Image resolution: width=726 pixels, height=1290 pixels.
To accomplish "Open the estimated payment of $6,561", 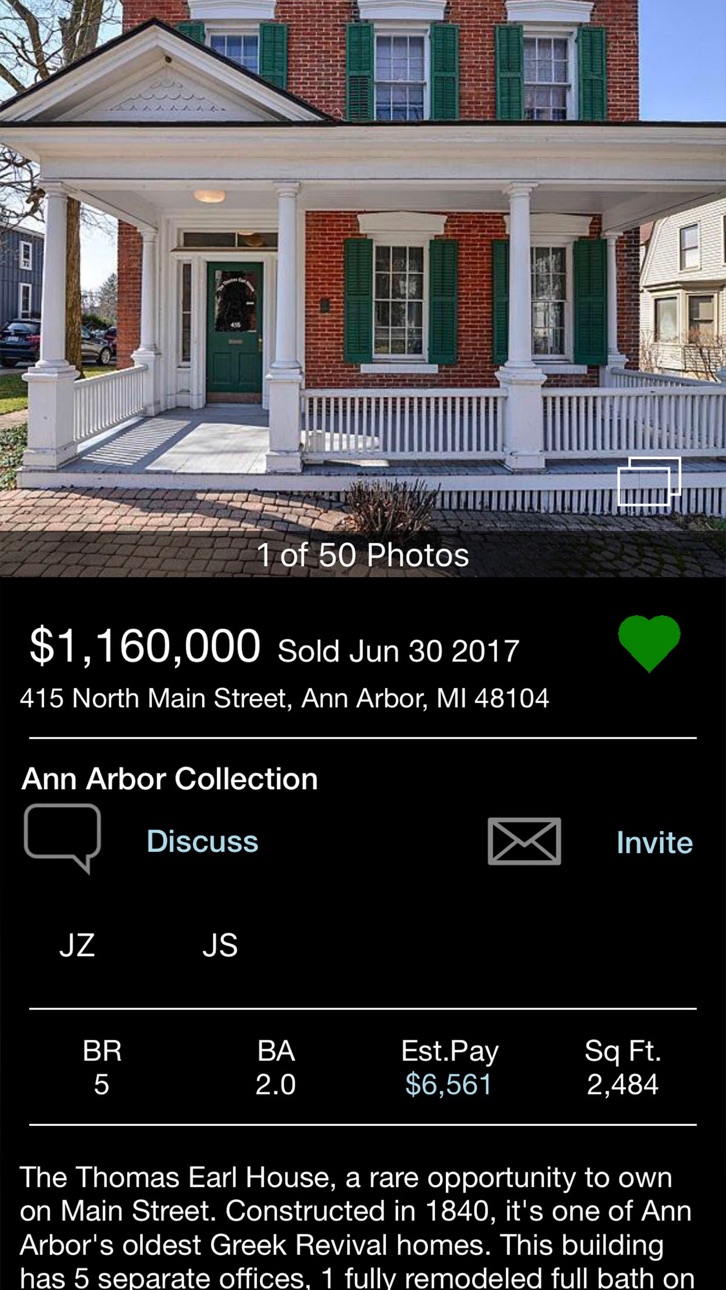I will point(449,1085).
